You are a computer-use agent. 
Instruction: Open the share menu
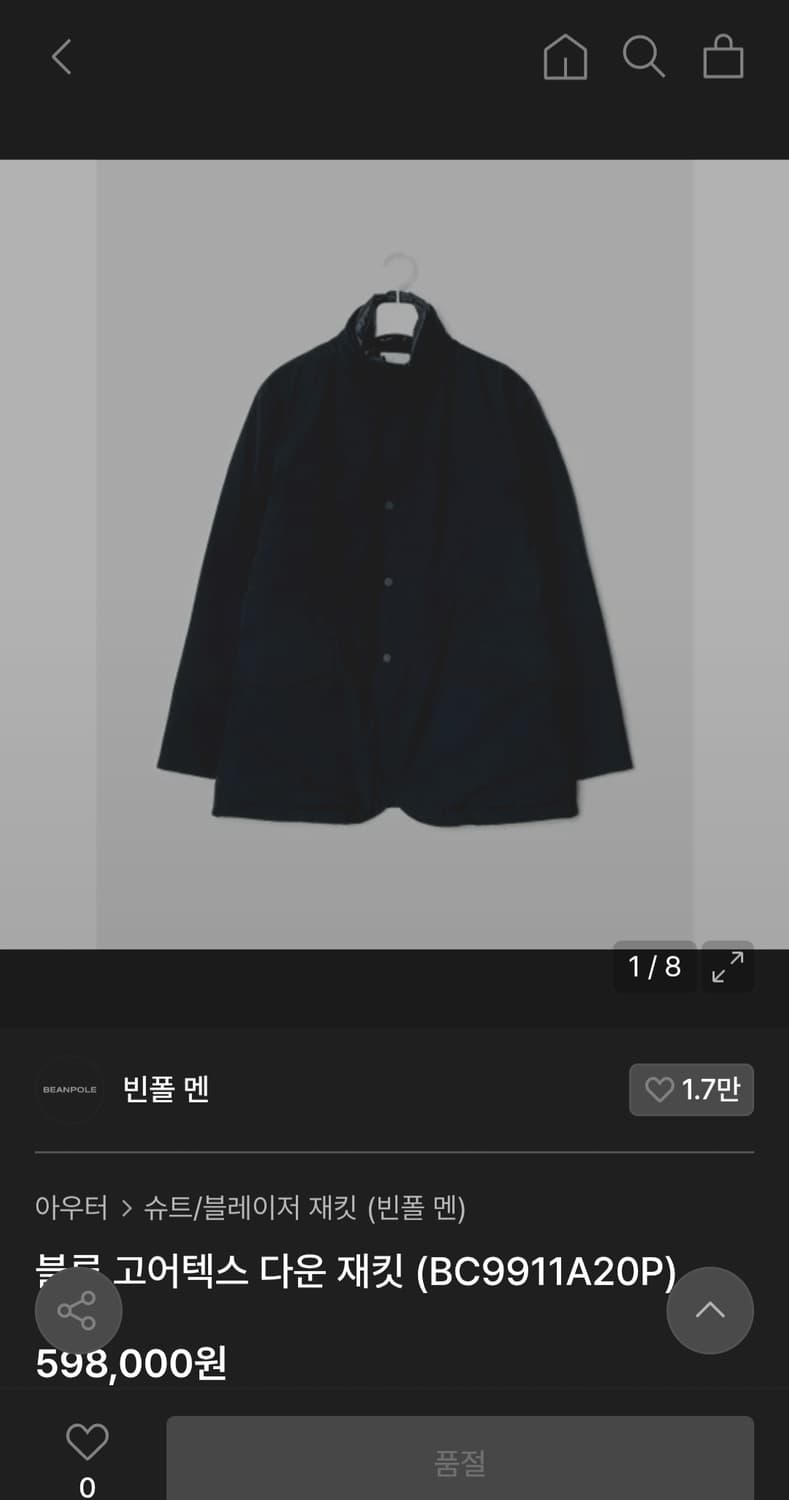tap(79, 1310)
